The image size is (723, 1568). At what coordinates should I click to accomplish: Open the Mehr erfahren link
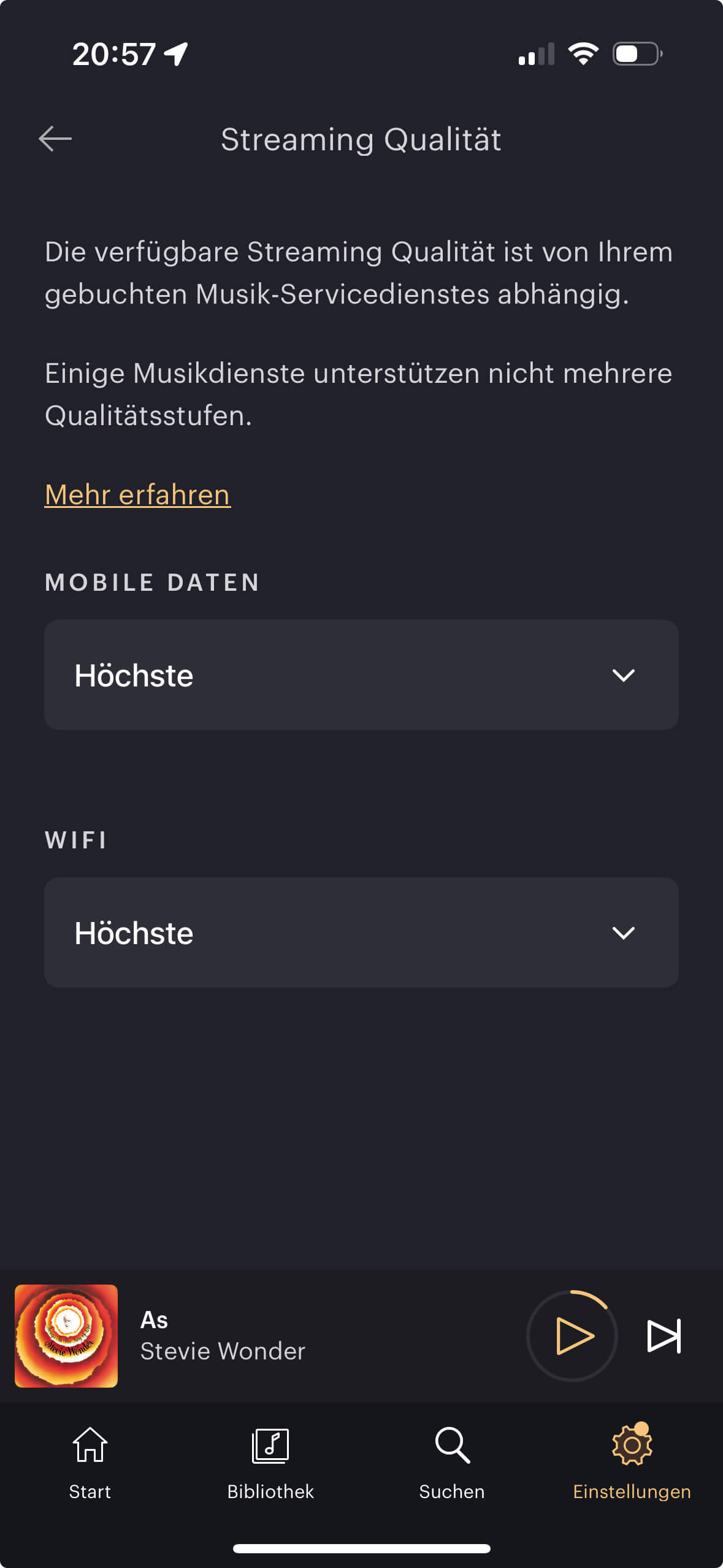pyautogui.click(x=137, y=494)
